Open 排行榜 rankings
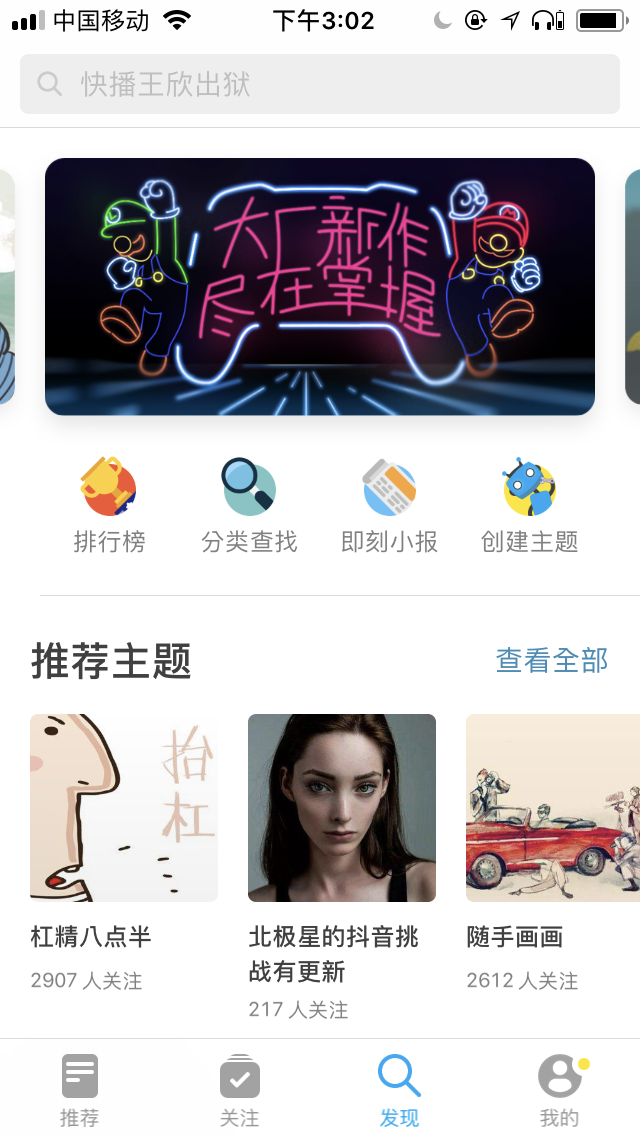 [109, 506]
